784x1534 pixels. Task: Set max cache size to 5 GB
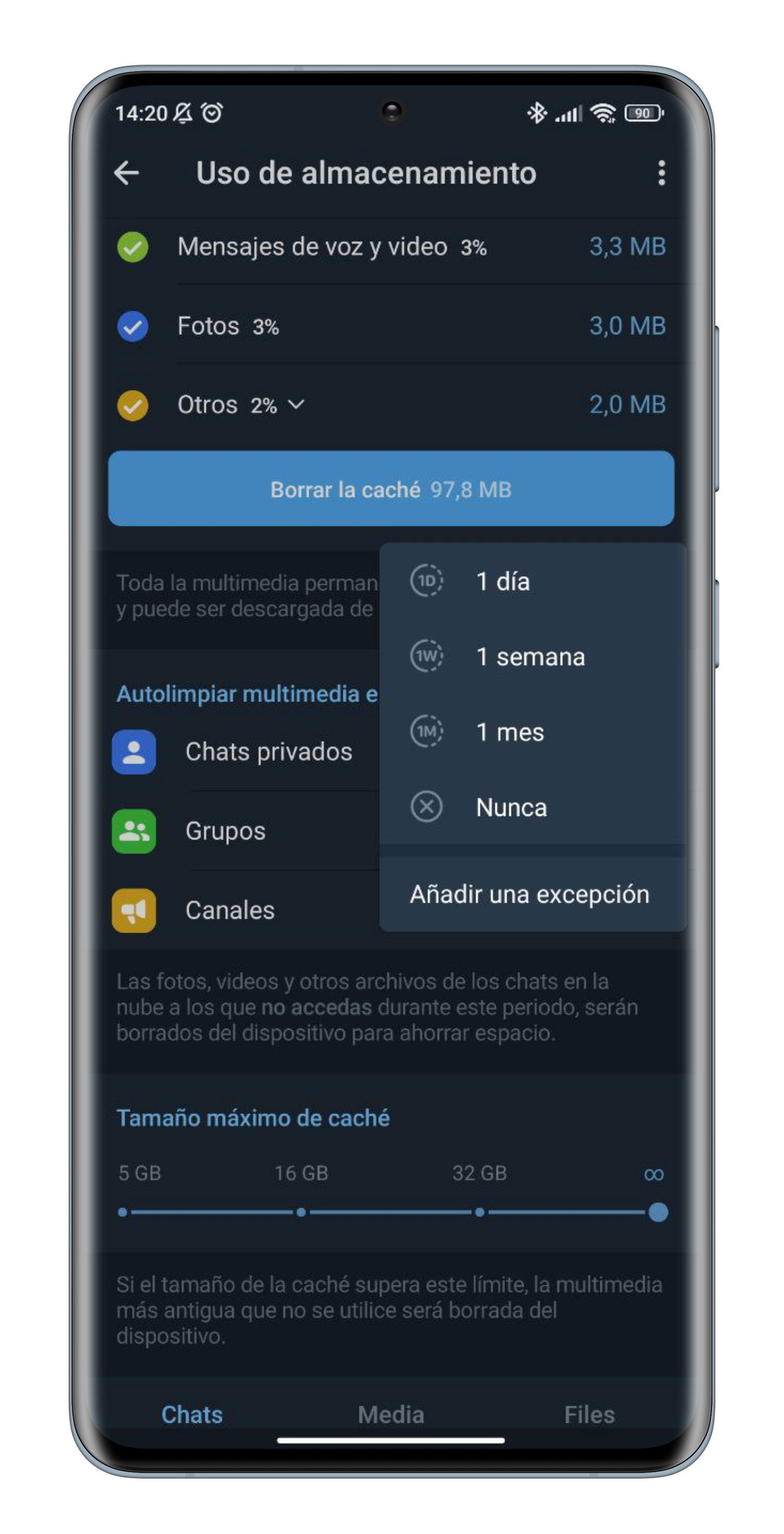point(122,1212)
